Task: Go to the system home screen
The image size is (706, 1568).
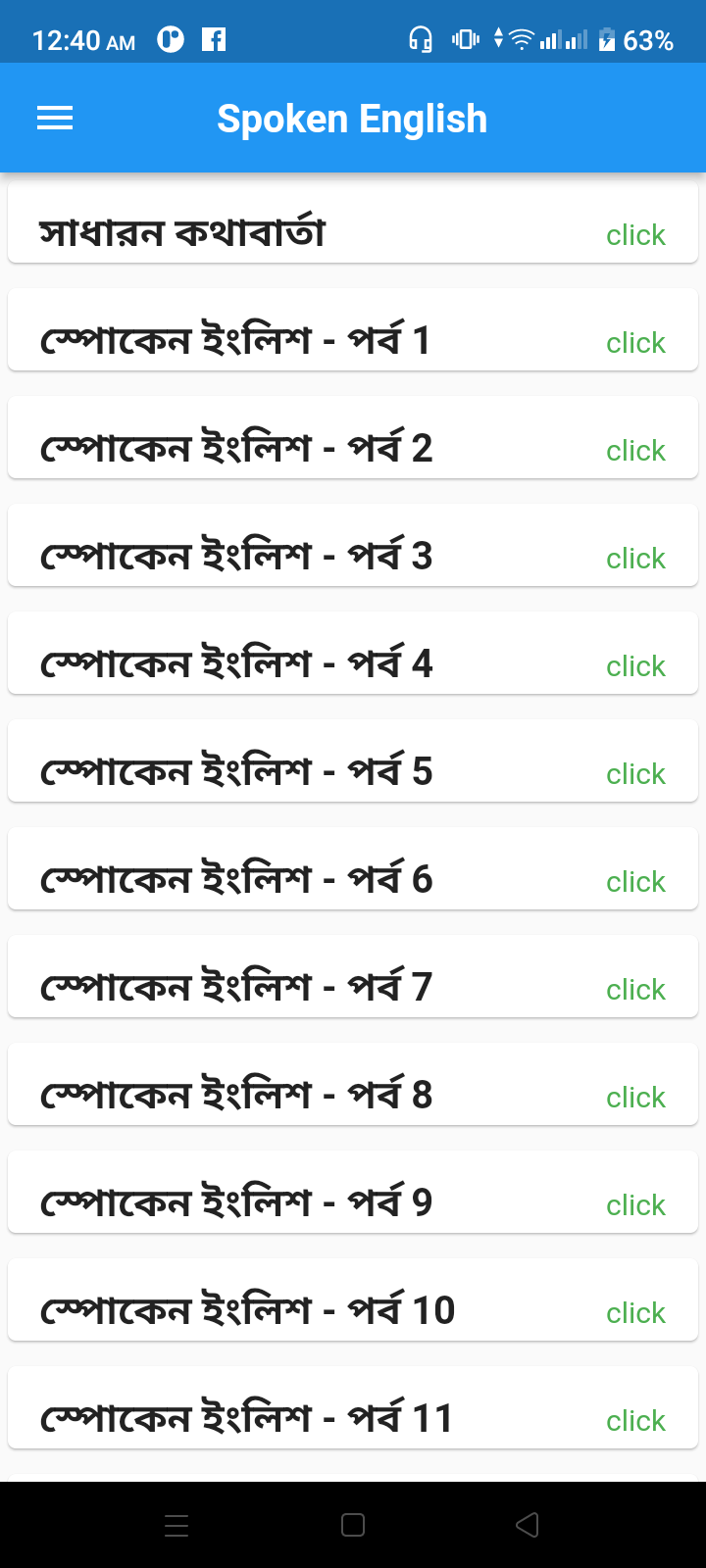Action: click(353, 1525)
